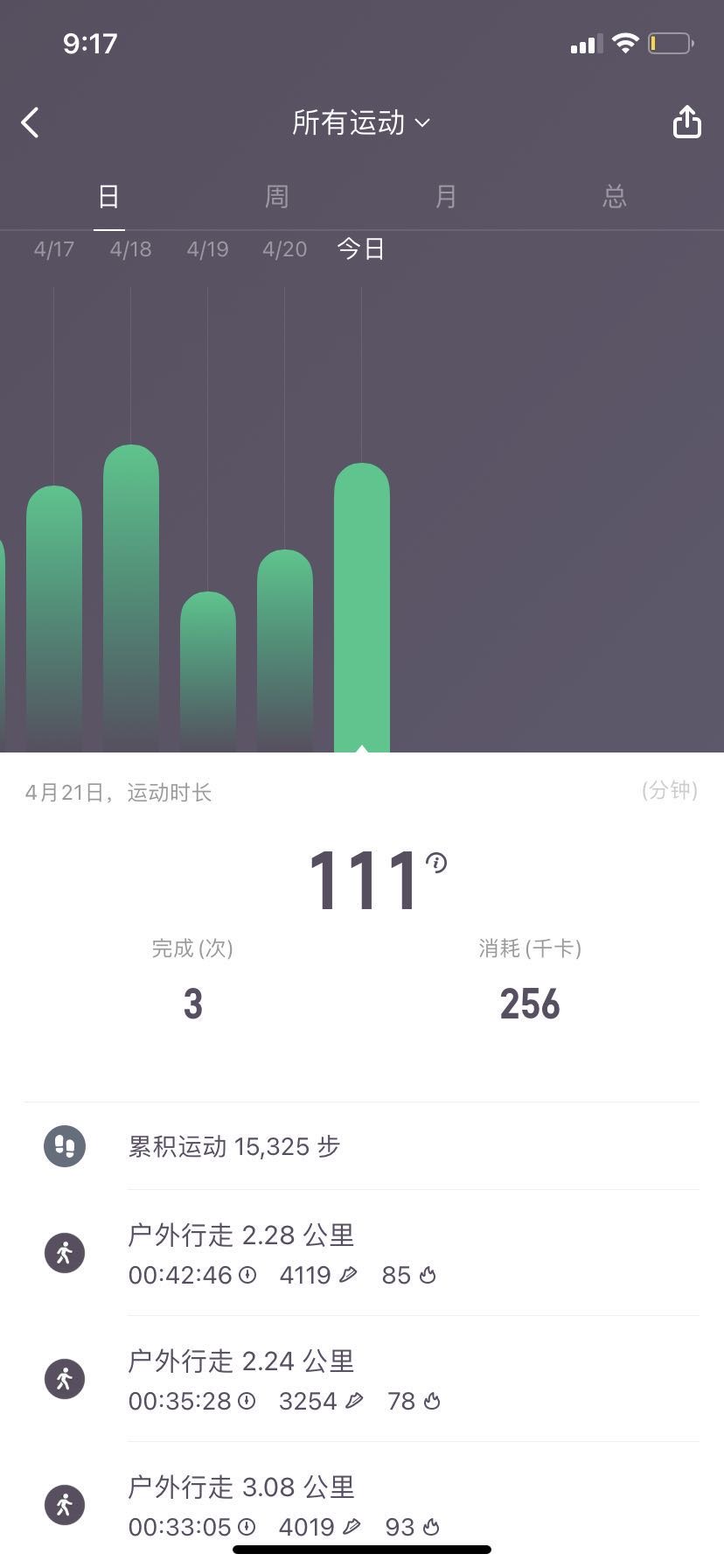Select the 4/20 bar in chart
724x1568 pixels.
tap(285, 647)
